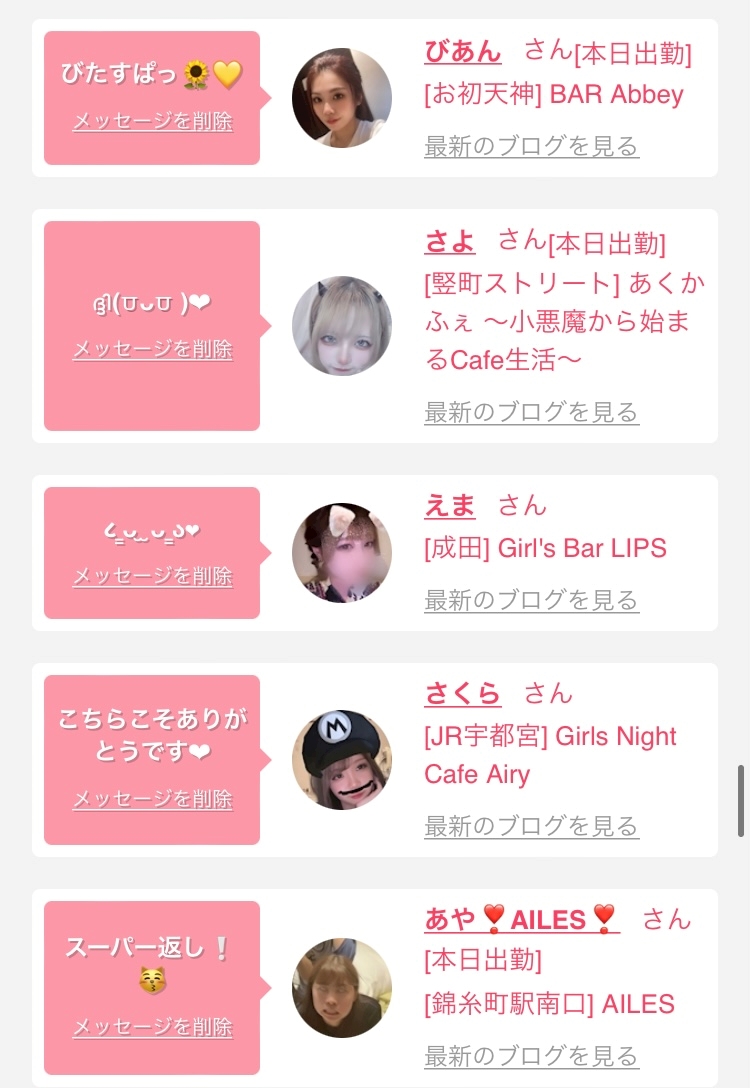Delete the びたすぱっ message
The height and width of the screenshot is (1088, 750).
coord(153,121)
